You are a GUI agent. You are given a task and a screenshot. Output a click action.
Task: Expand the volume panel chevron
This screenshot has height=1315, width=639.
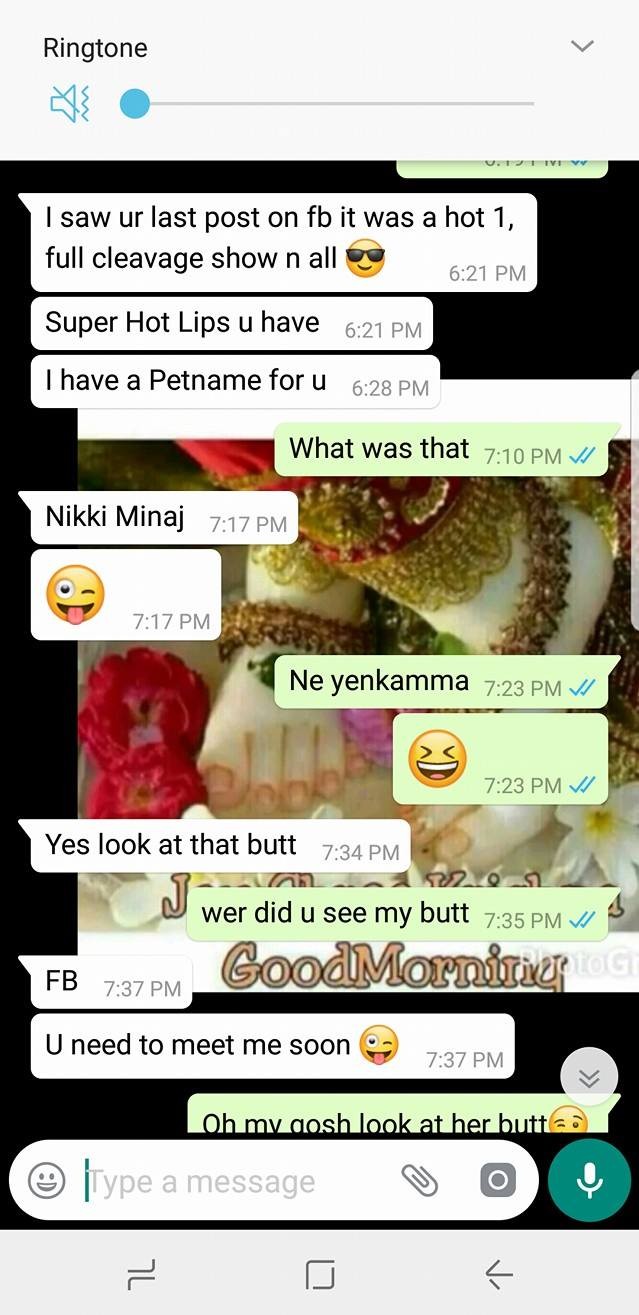pos(582,46)
